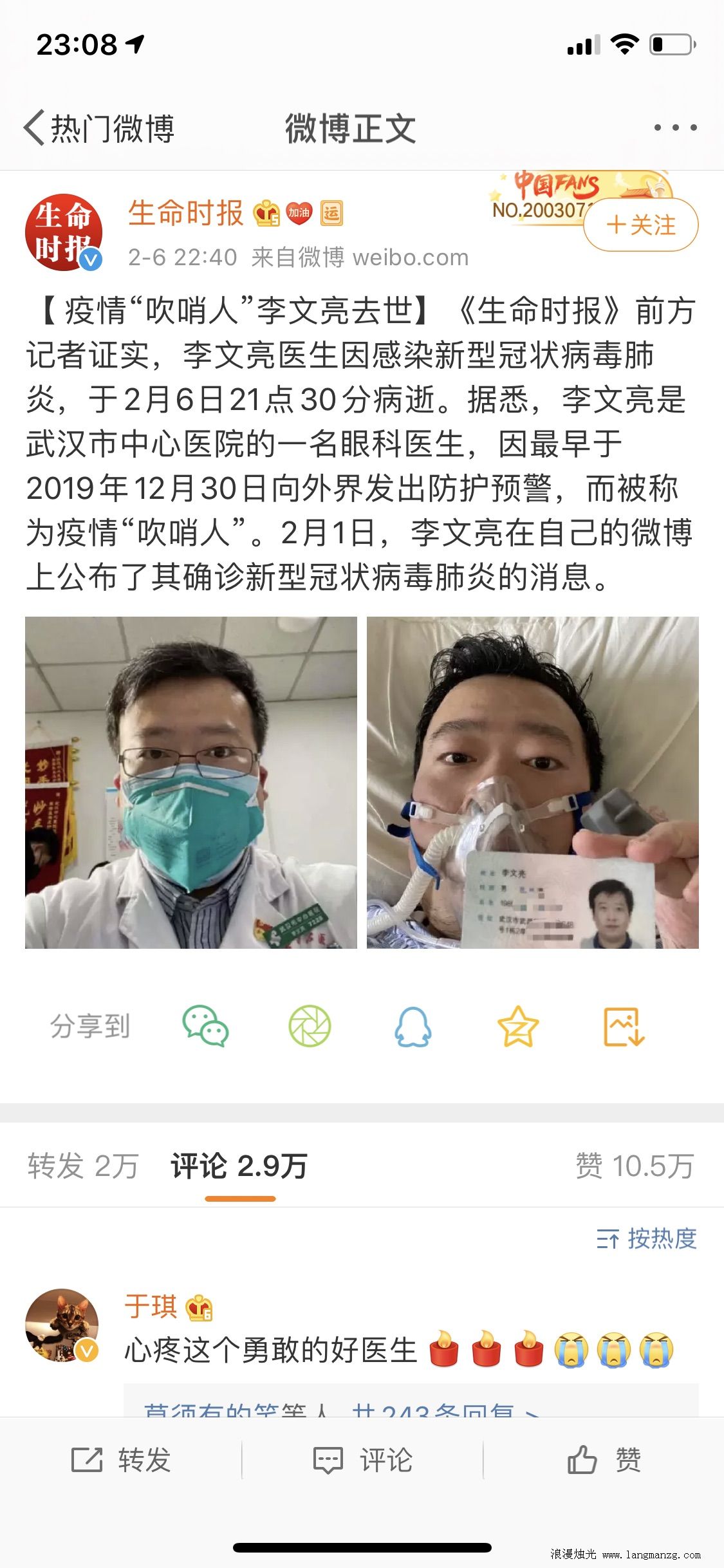Save the post as an image
This screenshot has height=1568, width=724.
click(x=623, y=1026)
